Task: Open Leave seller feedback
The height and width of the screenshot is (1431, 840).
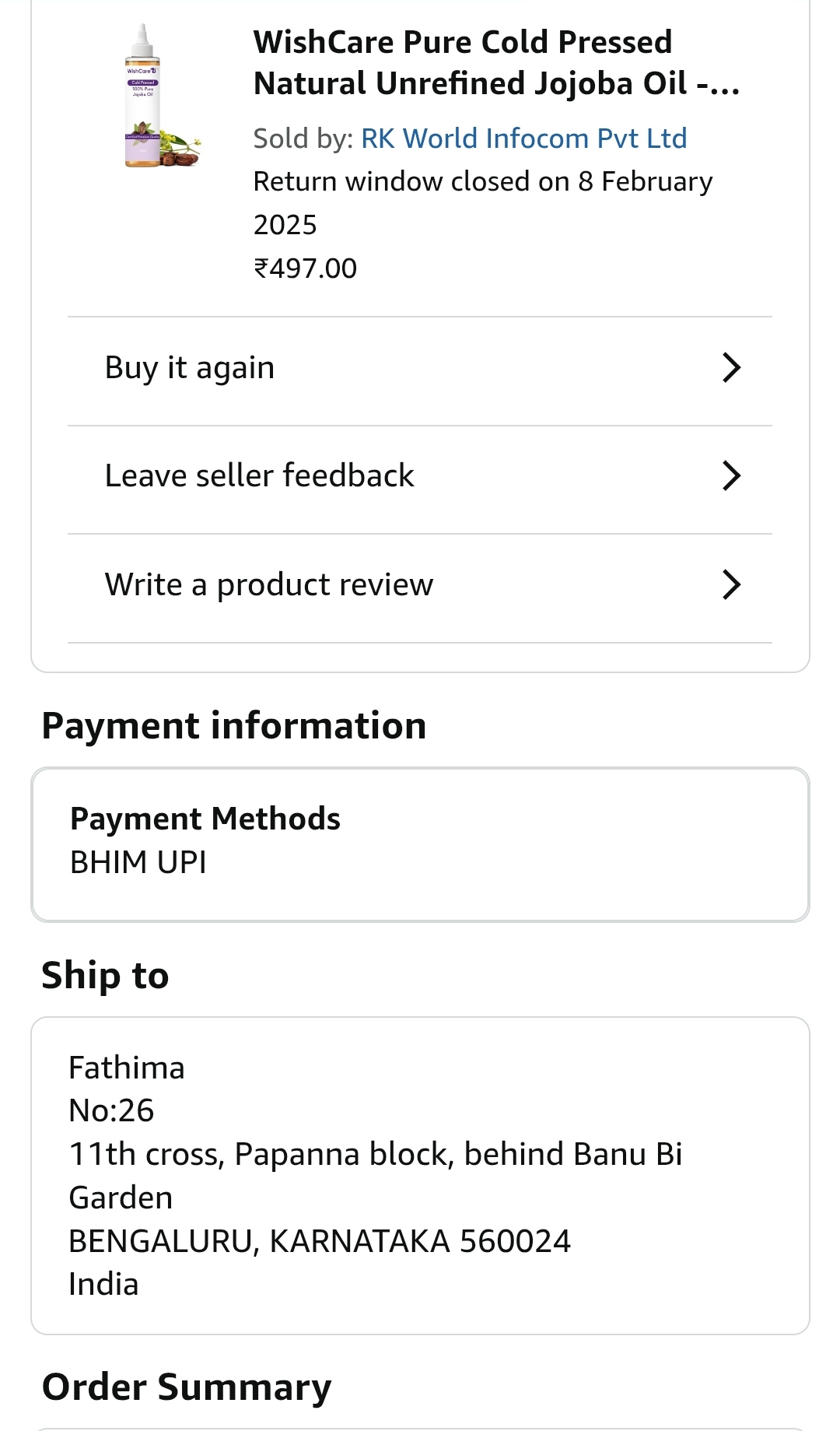Action: point(420,476)
